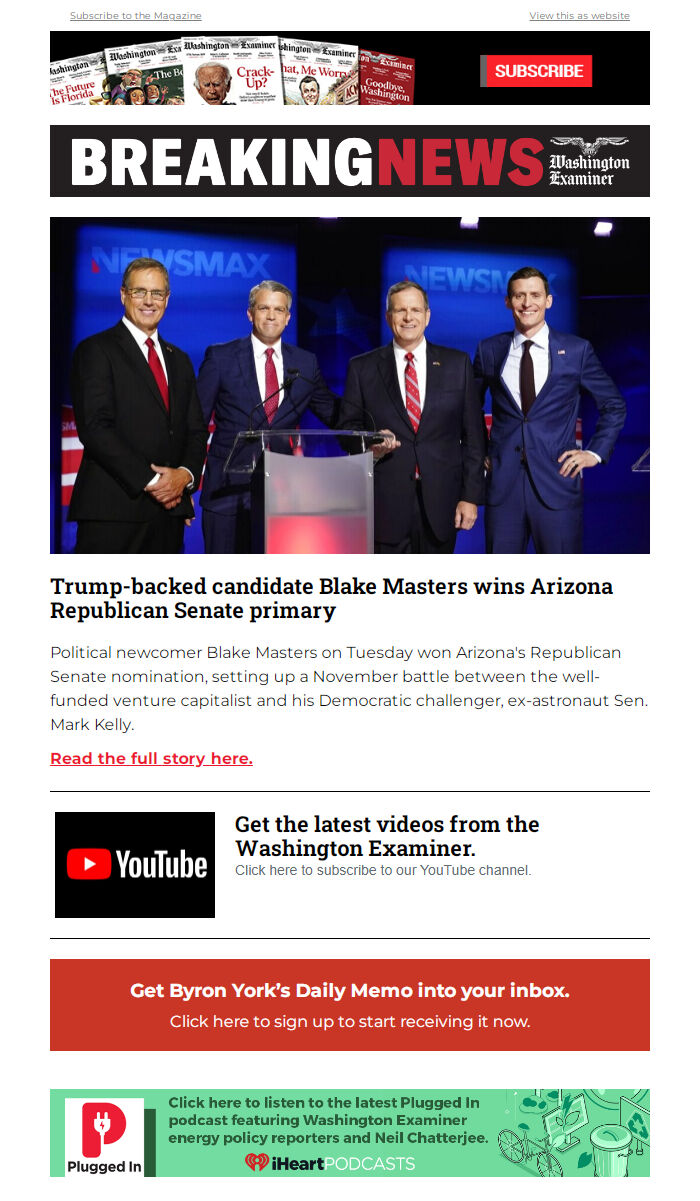
Task: Tap Read the full story here
Action: [x=151, y=758]
